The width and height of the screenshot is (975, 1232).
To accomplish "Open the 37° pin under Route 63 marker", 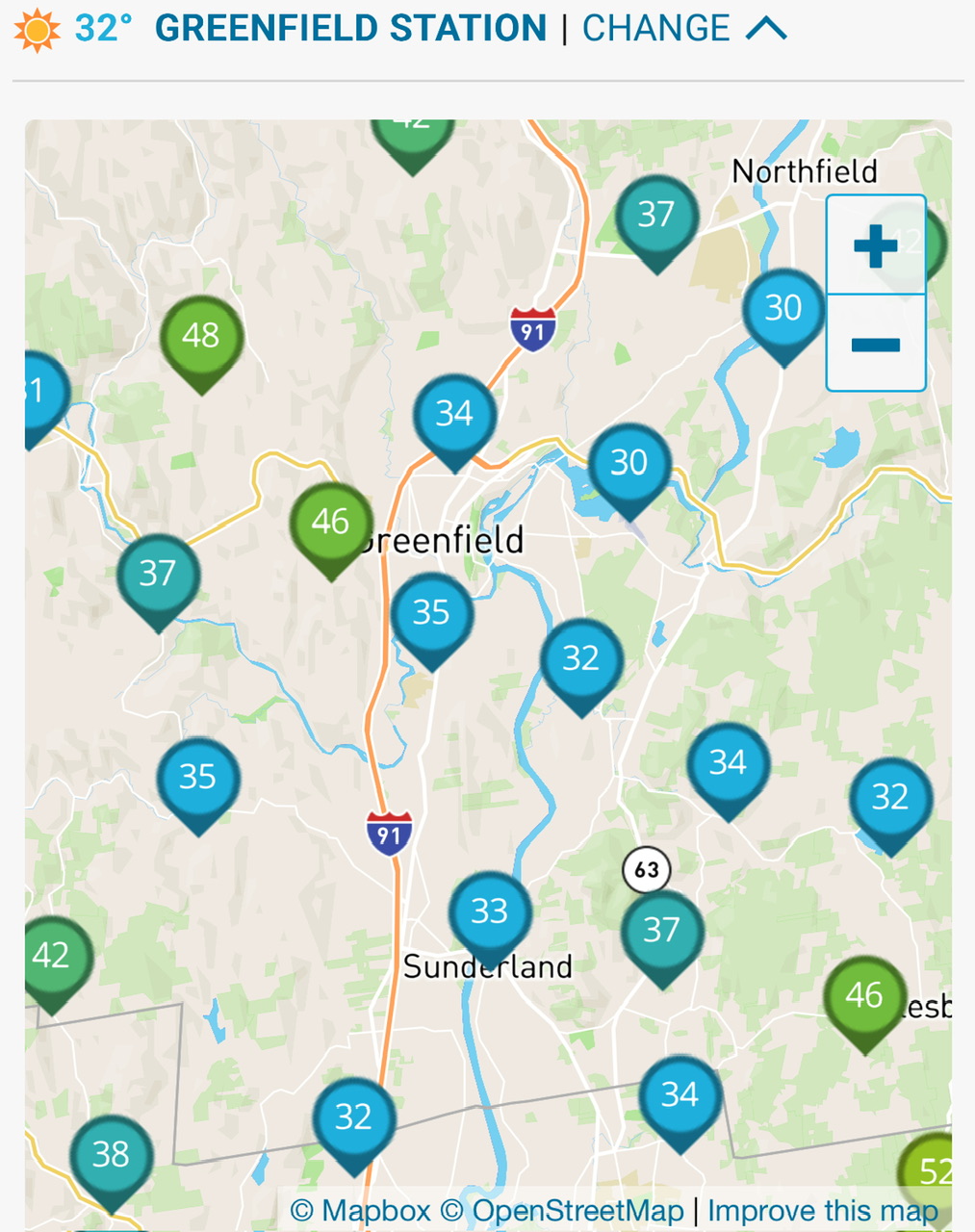I will pyautogui.click(x=661, y=930).
